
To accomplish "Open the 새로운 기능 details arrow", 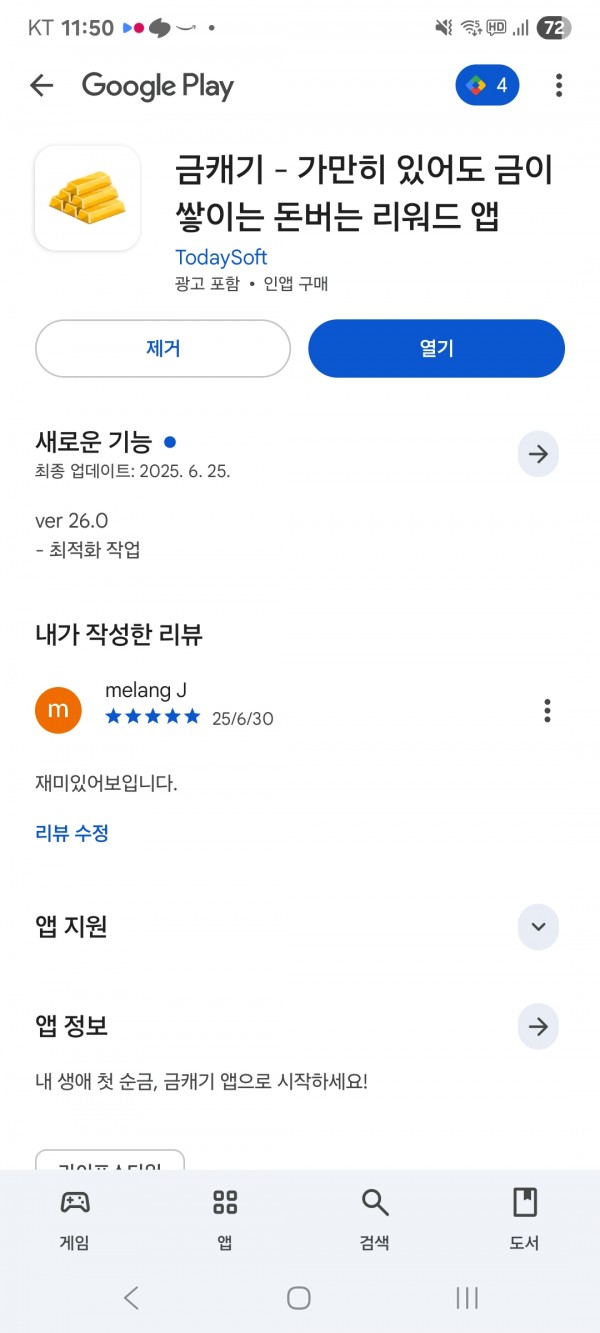I will (538, 454).
